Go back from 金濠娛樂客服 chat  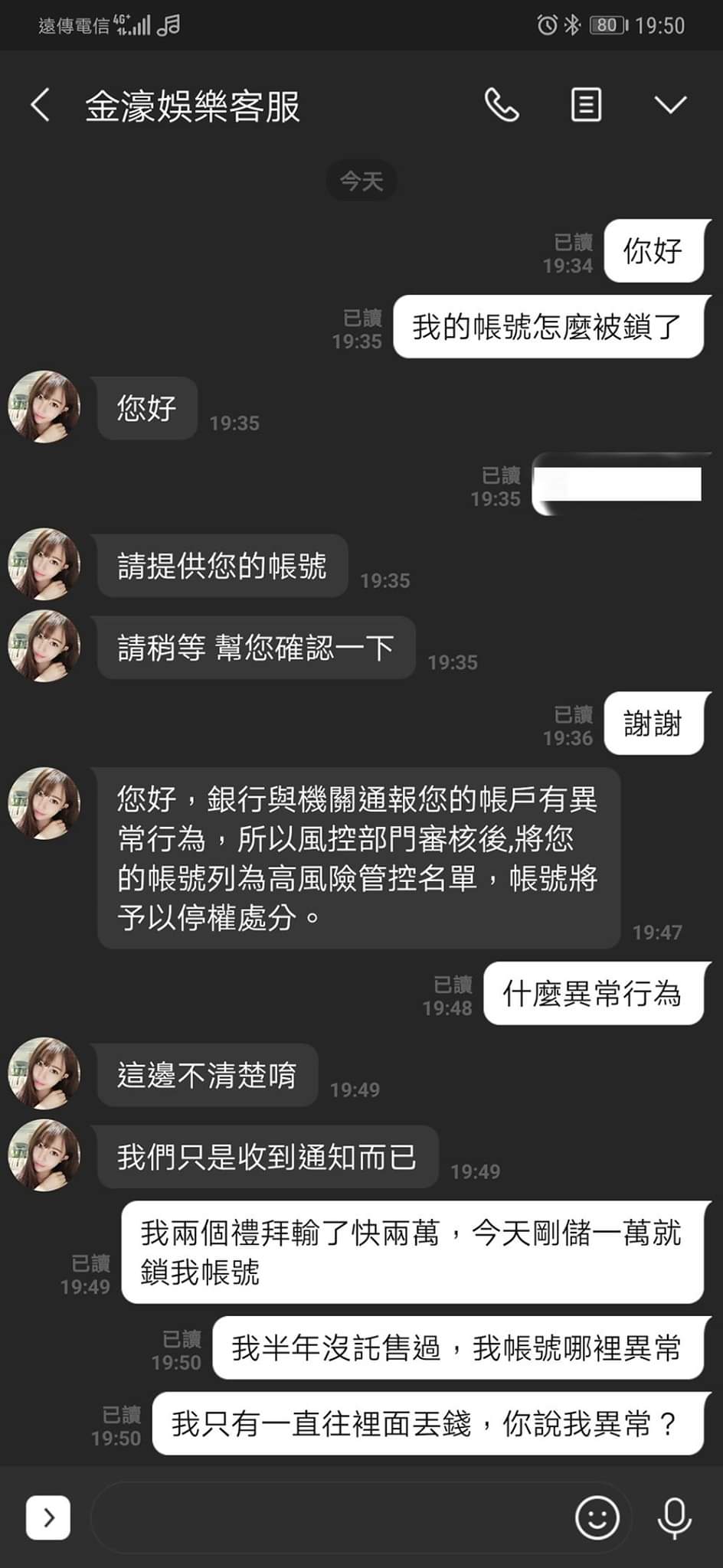41,105
